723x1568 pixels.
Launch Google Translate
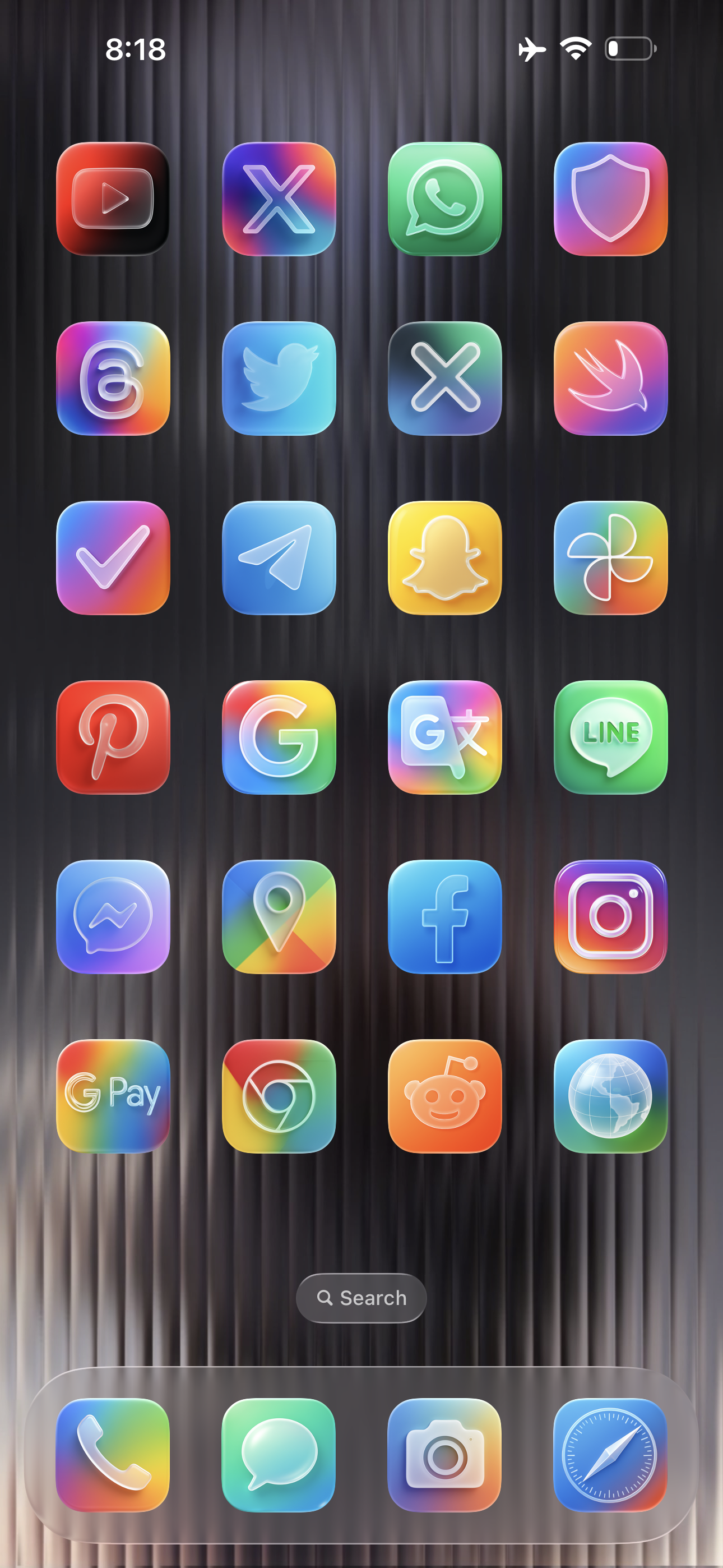click(x=445, y=737)
